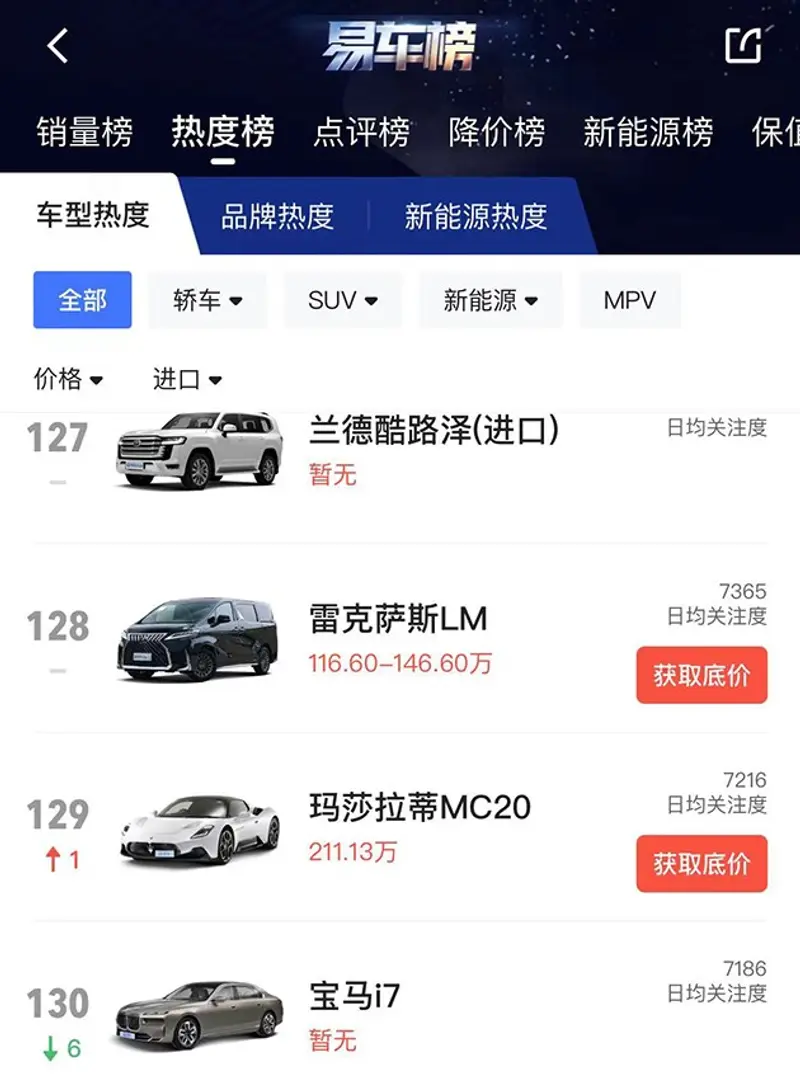Select the 新能源热度 sub-tab
This screenshot has width=800, height=1091.
point(476,216)
